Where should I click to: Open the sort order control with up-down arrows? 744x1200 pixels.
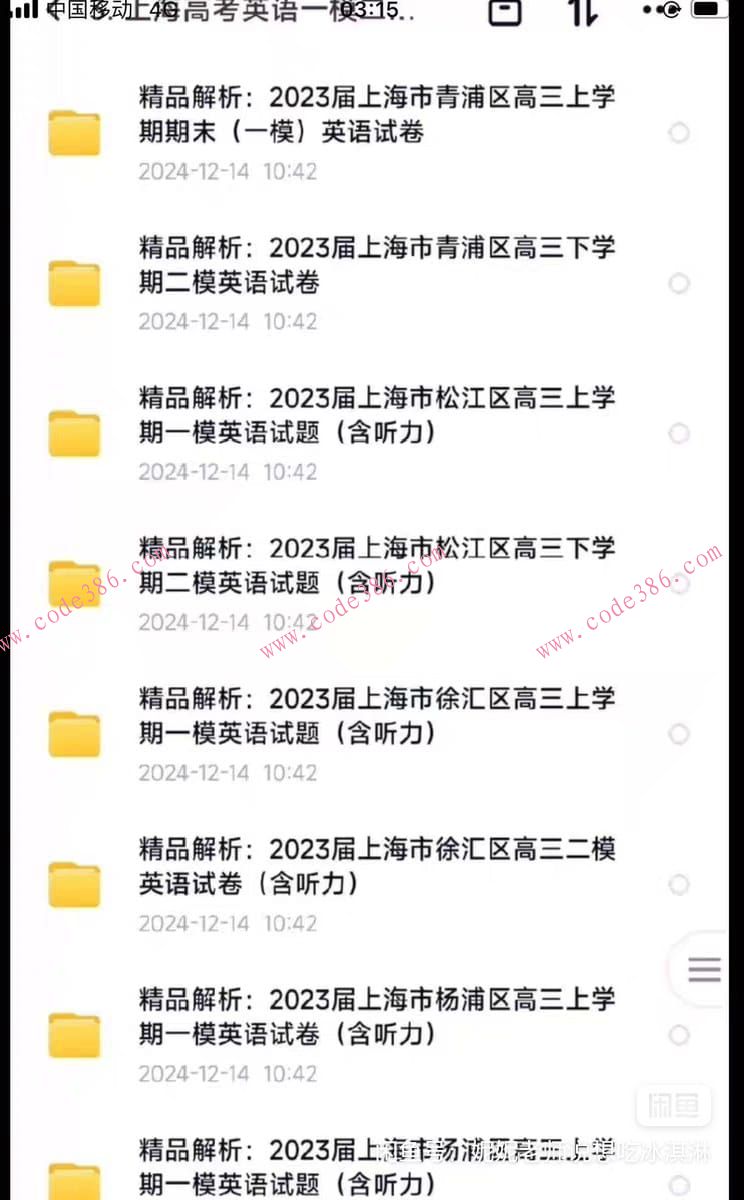581,14
